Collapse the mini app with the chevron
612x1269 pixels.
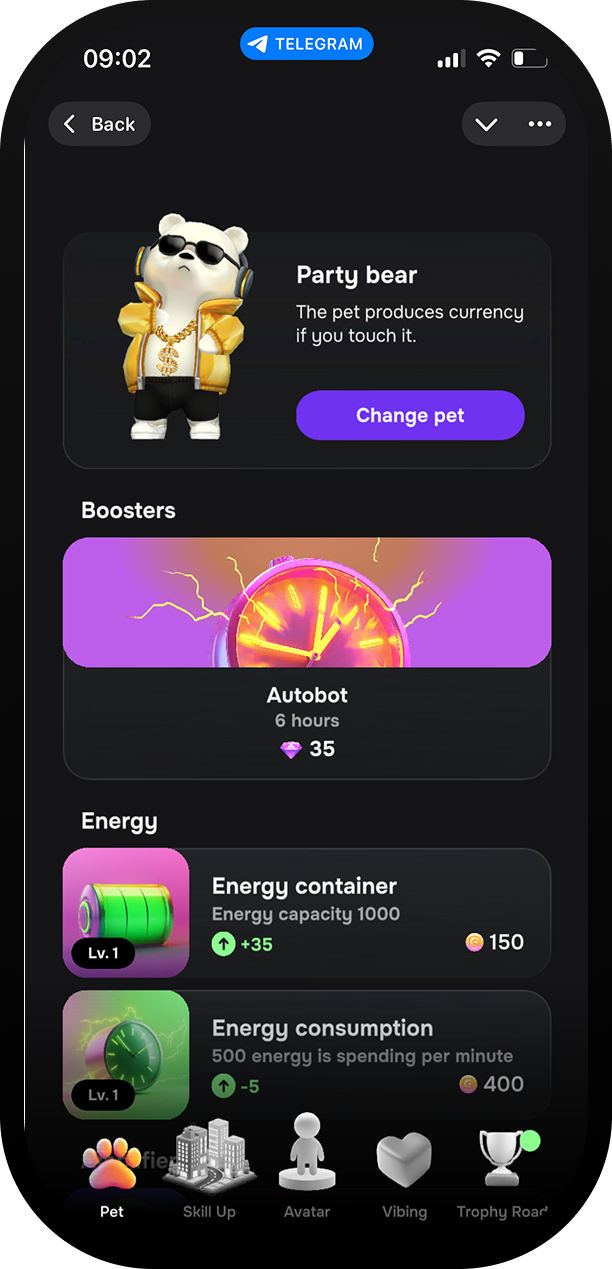pos(487,125)
